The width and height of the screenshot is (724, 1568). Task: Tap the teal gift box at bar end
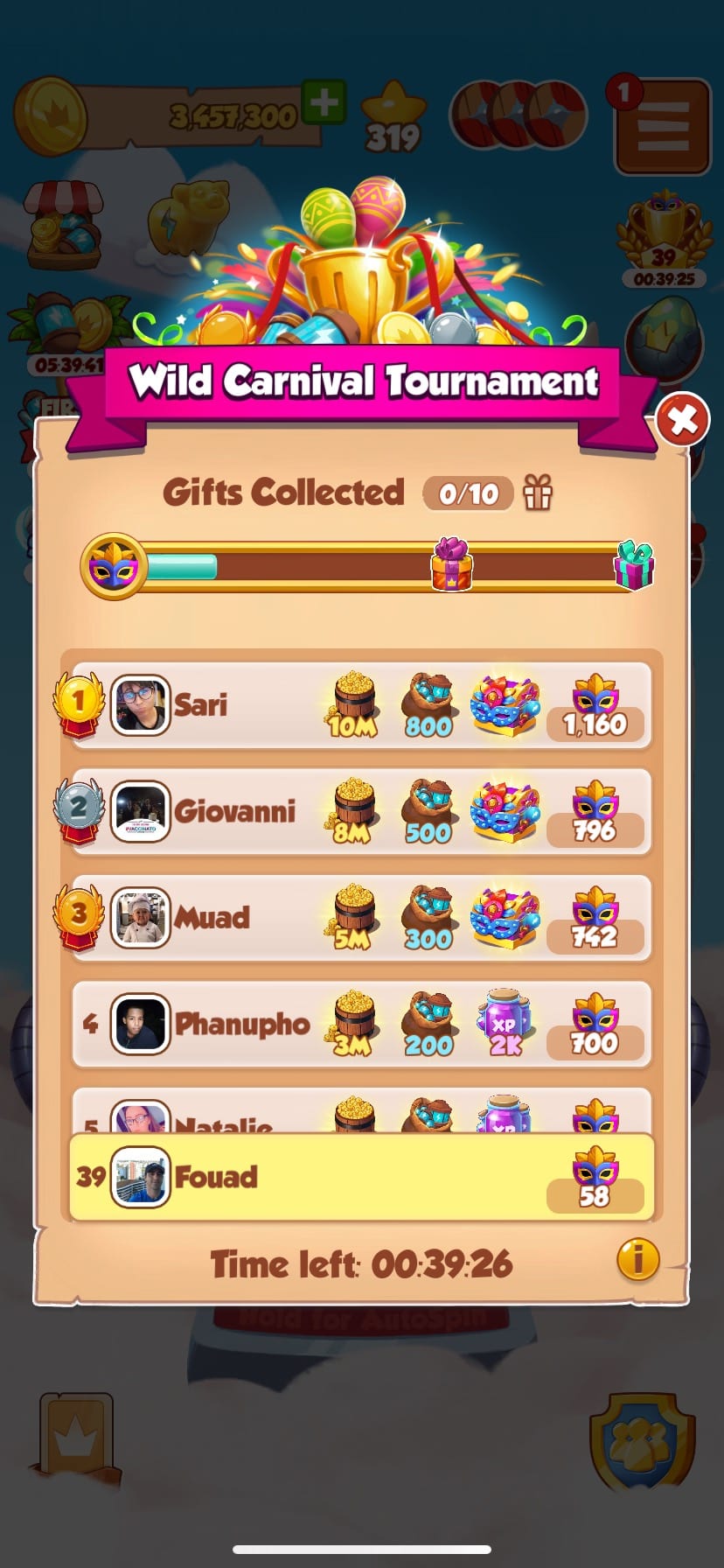pyautogui.click(x=634, y=565)
